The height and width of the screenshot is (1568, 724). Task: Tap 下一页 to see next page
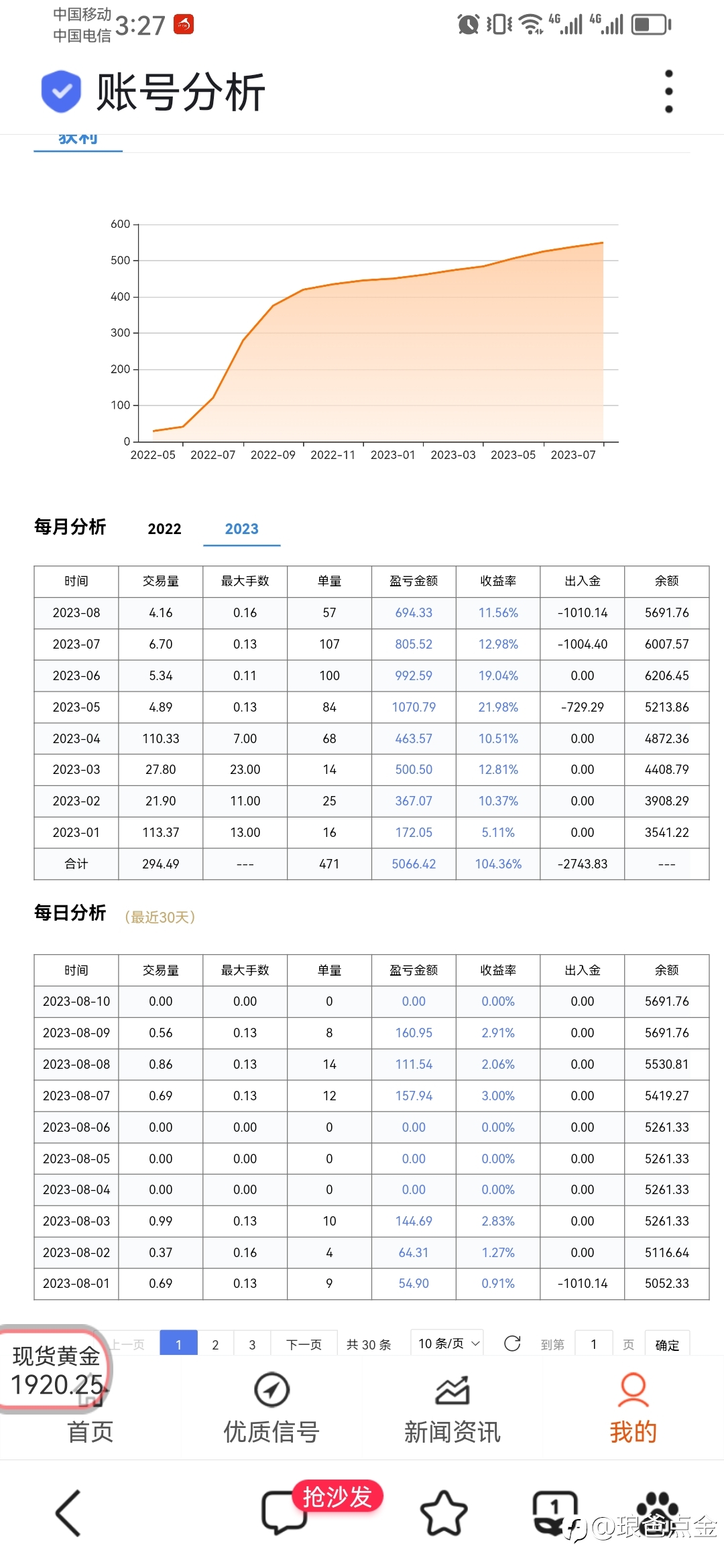304,1344
